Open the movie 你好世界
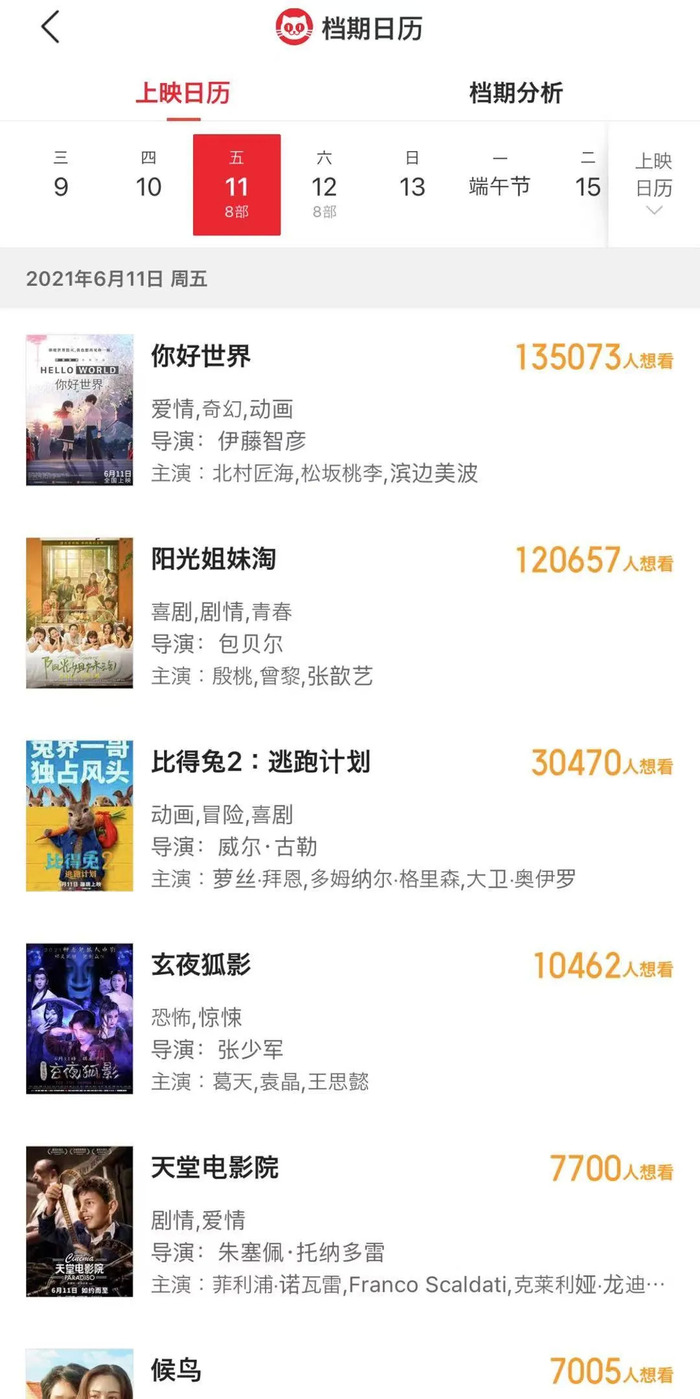Screen dimensions: 700x1399 (x=350, y=410)
